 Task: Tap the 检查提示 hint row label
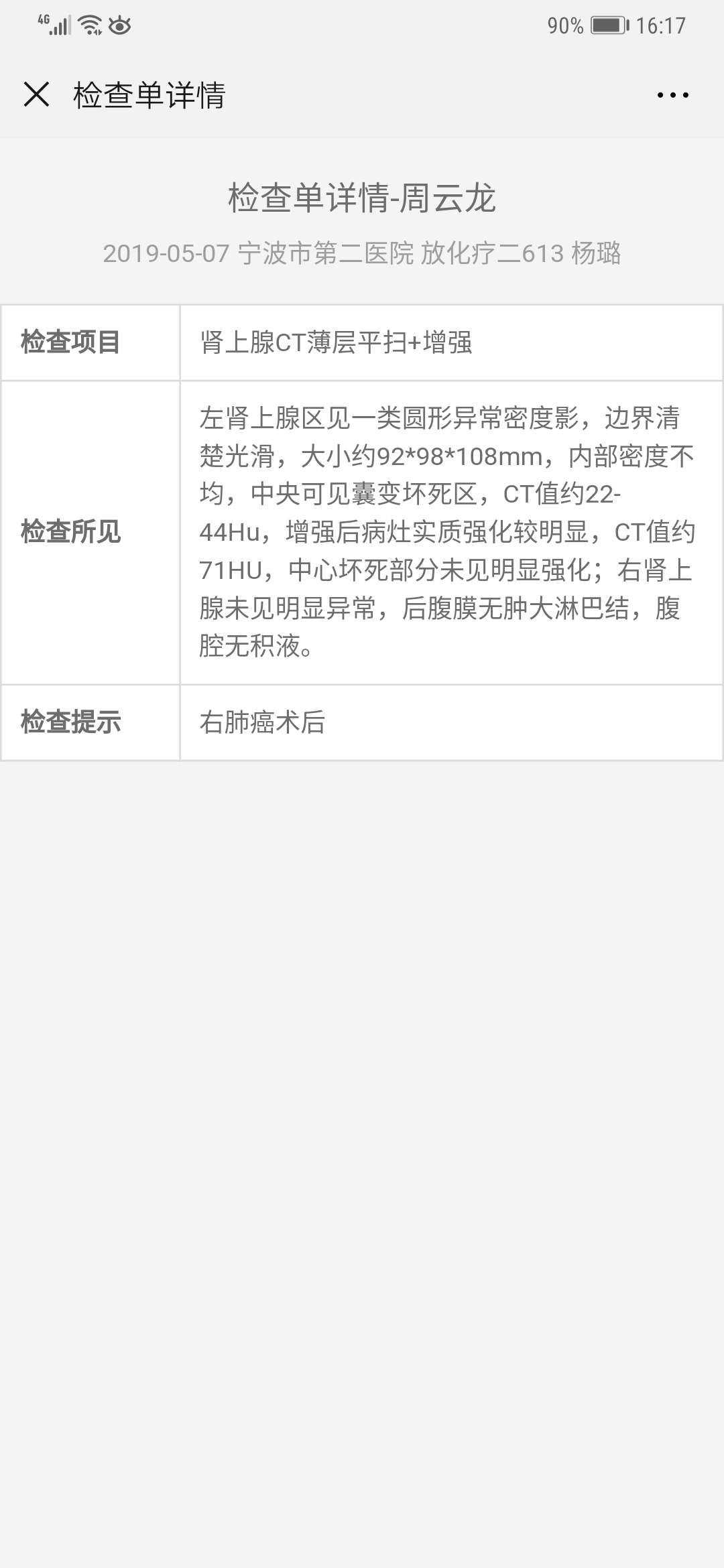(x=72, y=723)
